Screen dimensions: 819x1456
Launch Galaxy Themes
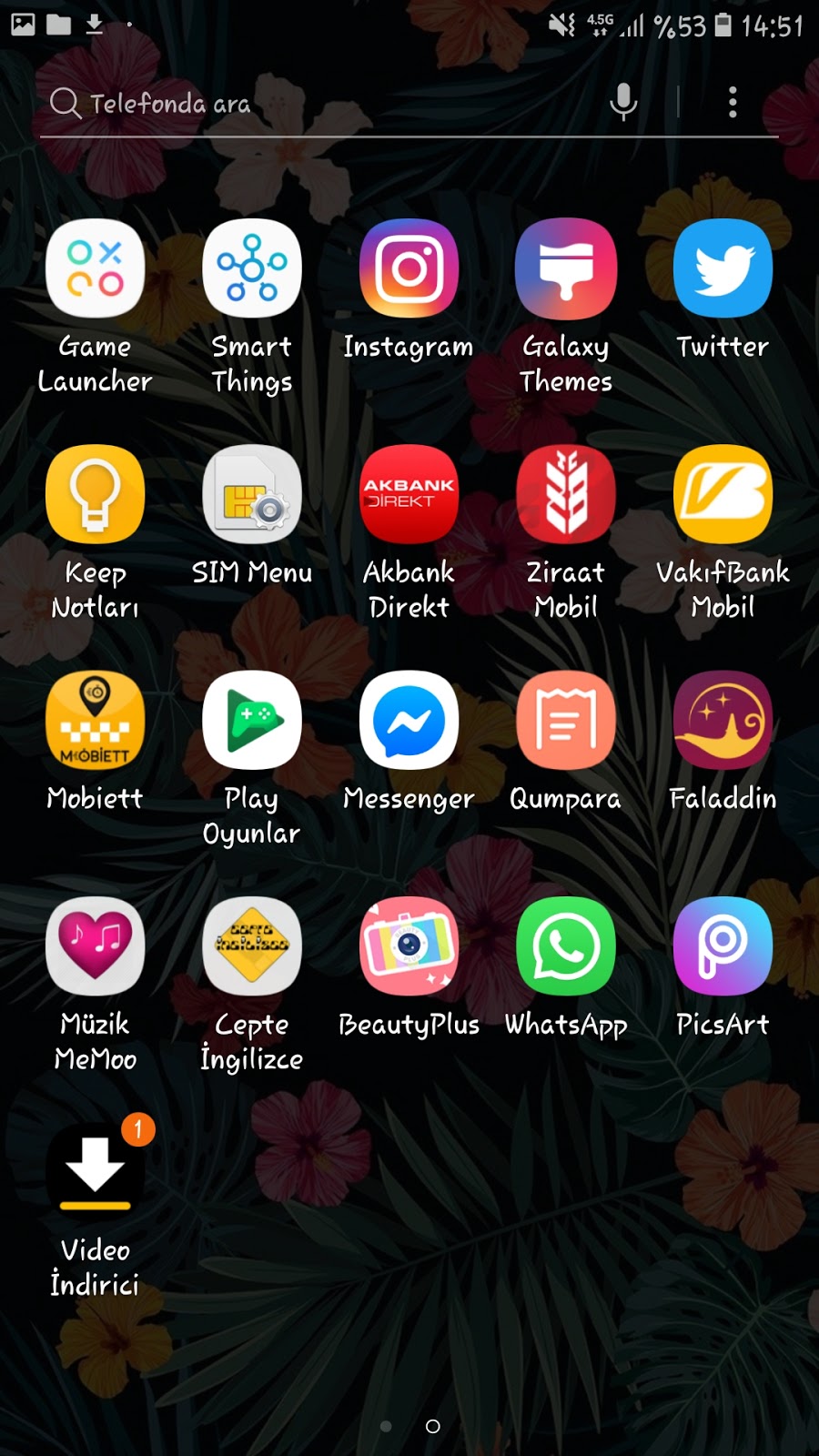coord(566,269)
